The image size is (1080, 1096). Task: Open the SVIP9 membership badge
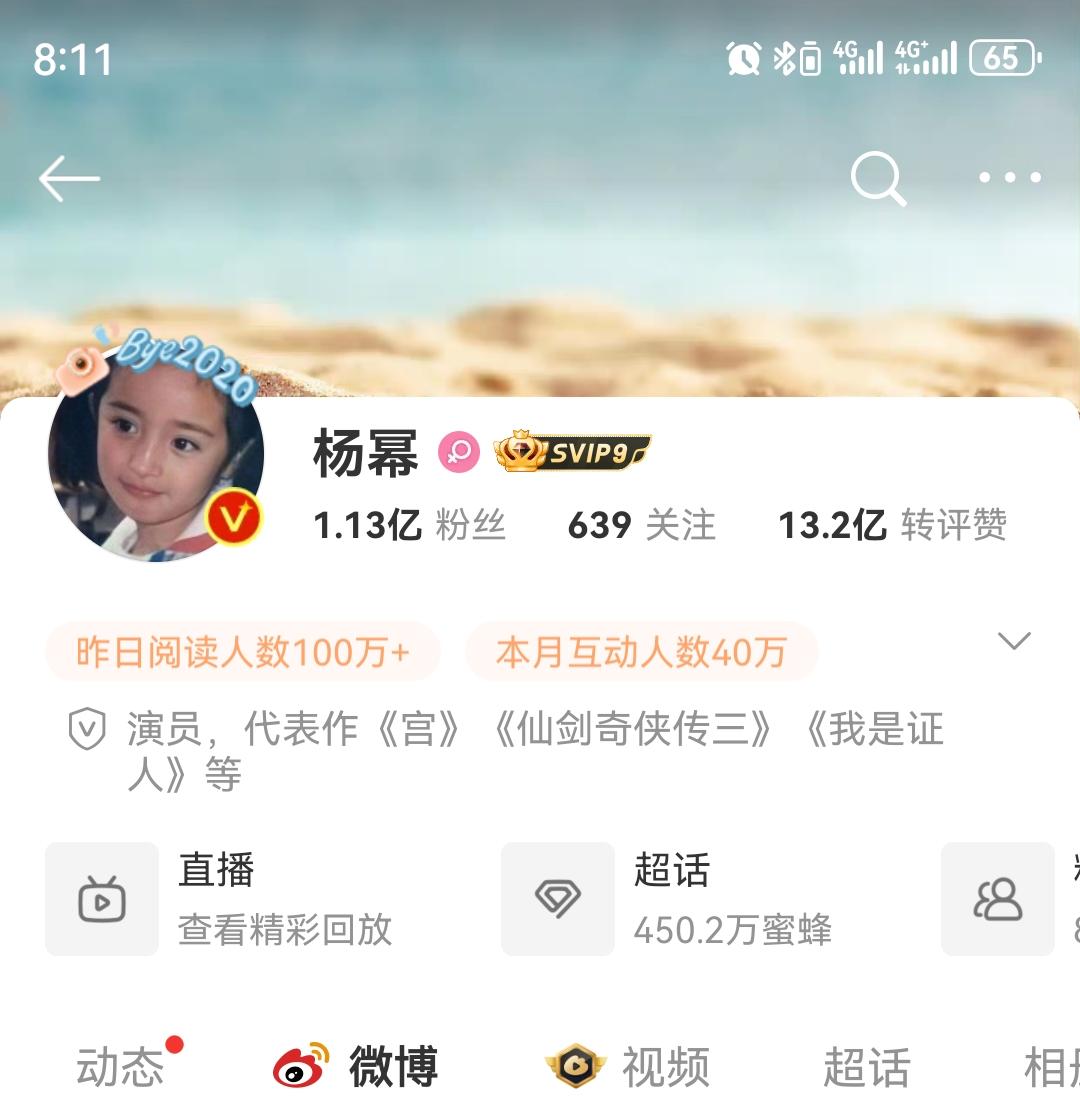point(573,453)
